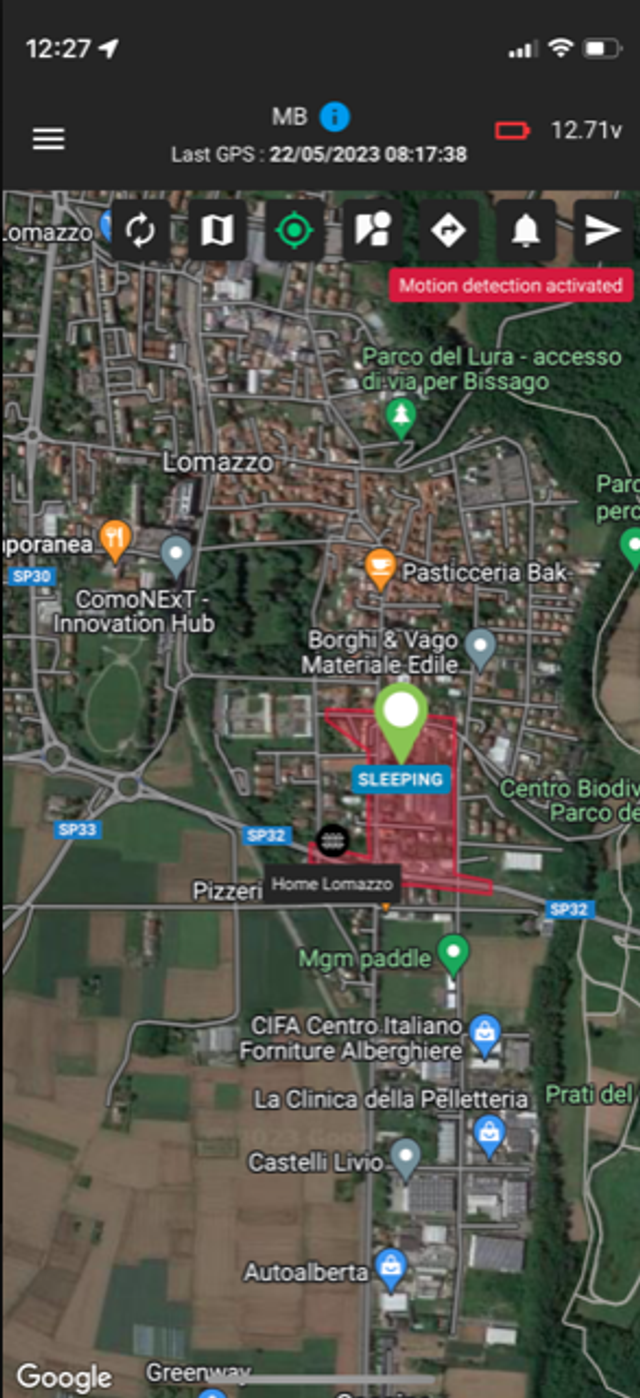Open the blue info icon next to MB
Screen dimensions: 640x1398
coord(334,117)
